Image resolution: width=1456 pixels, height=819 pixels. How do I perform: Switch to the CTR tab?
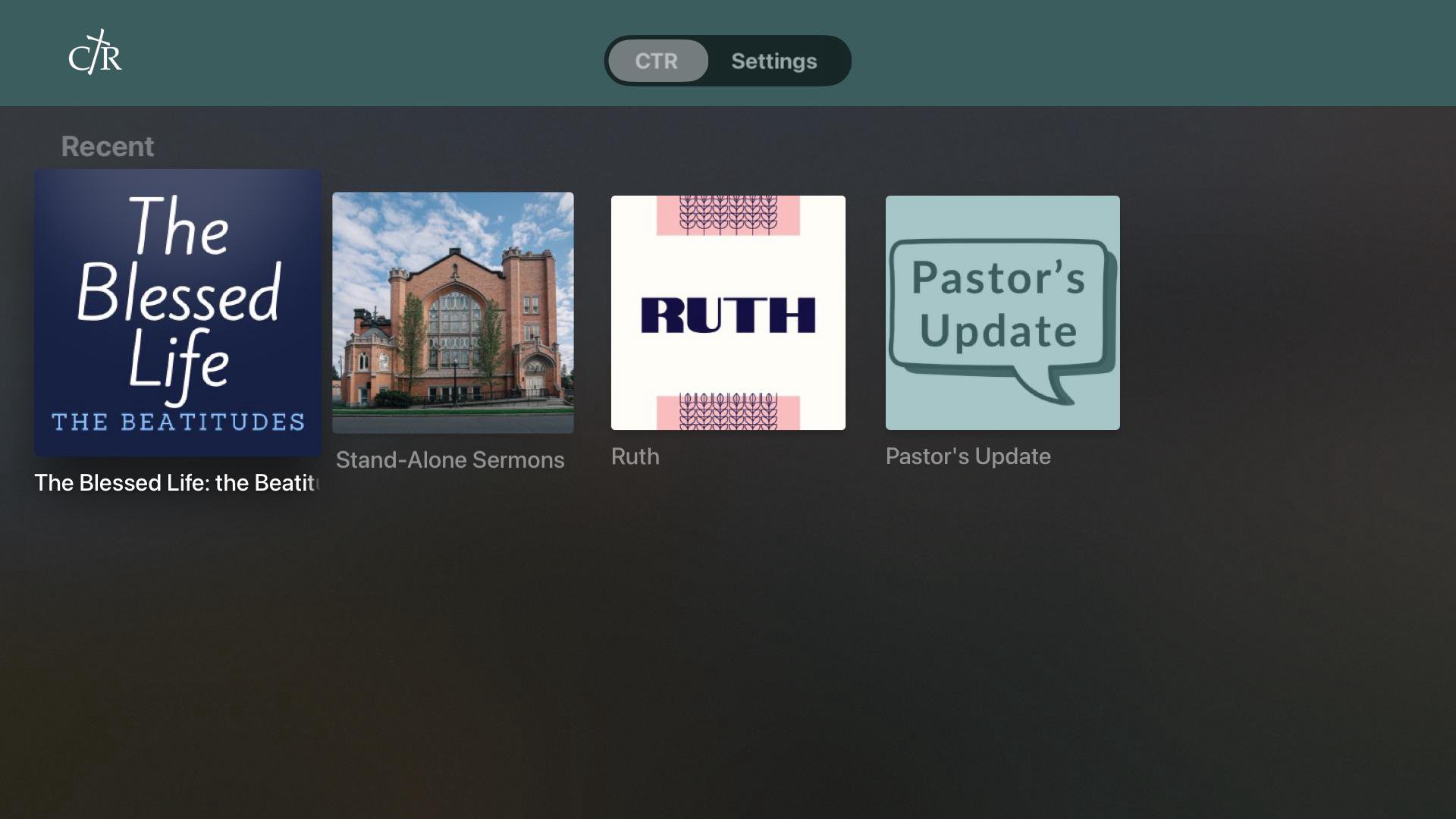pos(657,61)
